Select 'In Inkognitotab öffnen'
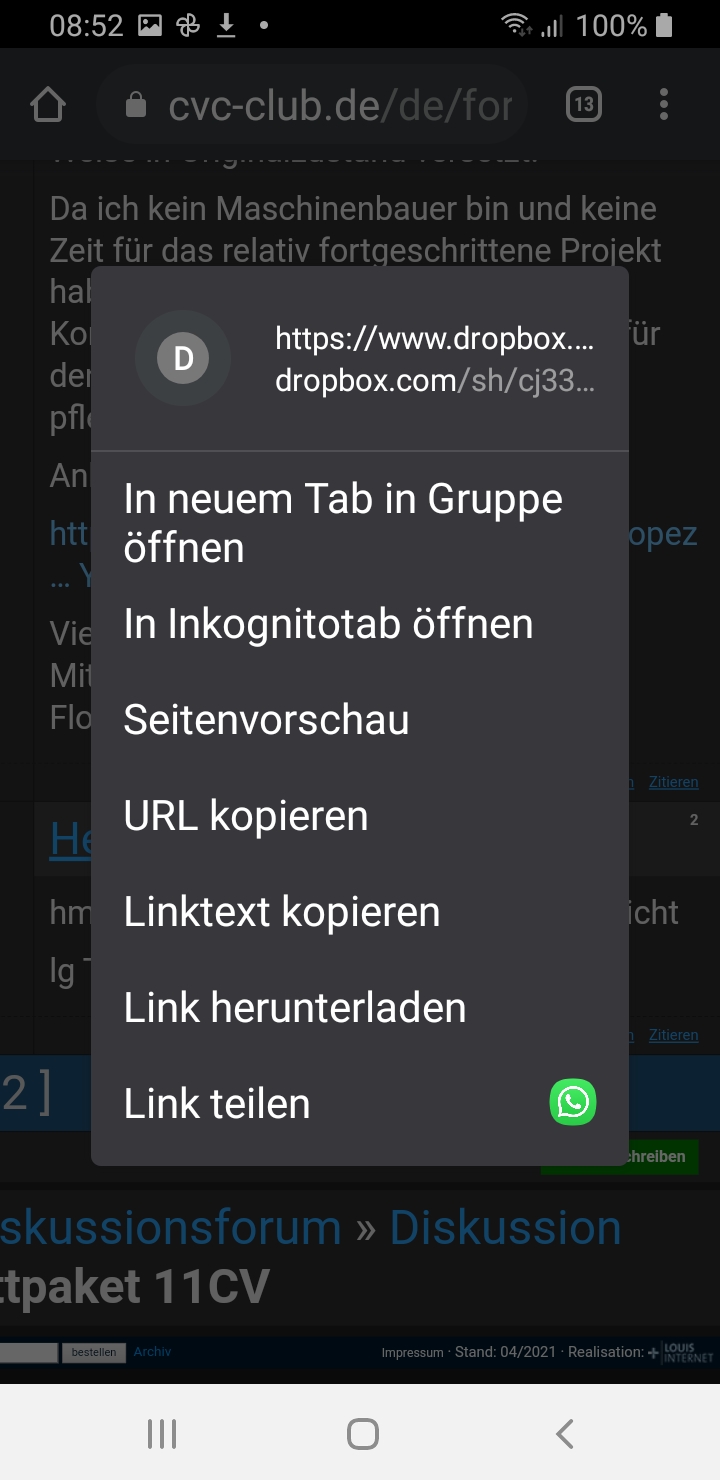This screenshot has width=720, height=1480. [x=328, y=624]
